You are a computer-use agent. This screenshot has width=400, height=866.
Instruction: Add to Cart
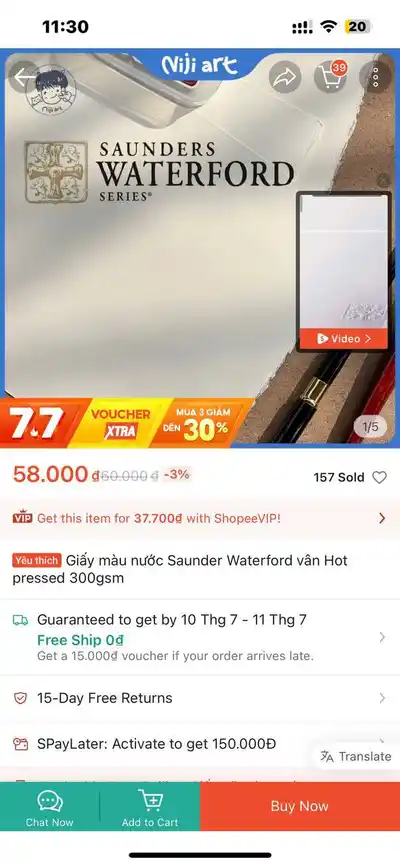[x=150, y=806]
